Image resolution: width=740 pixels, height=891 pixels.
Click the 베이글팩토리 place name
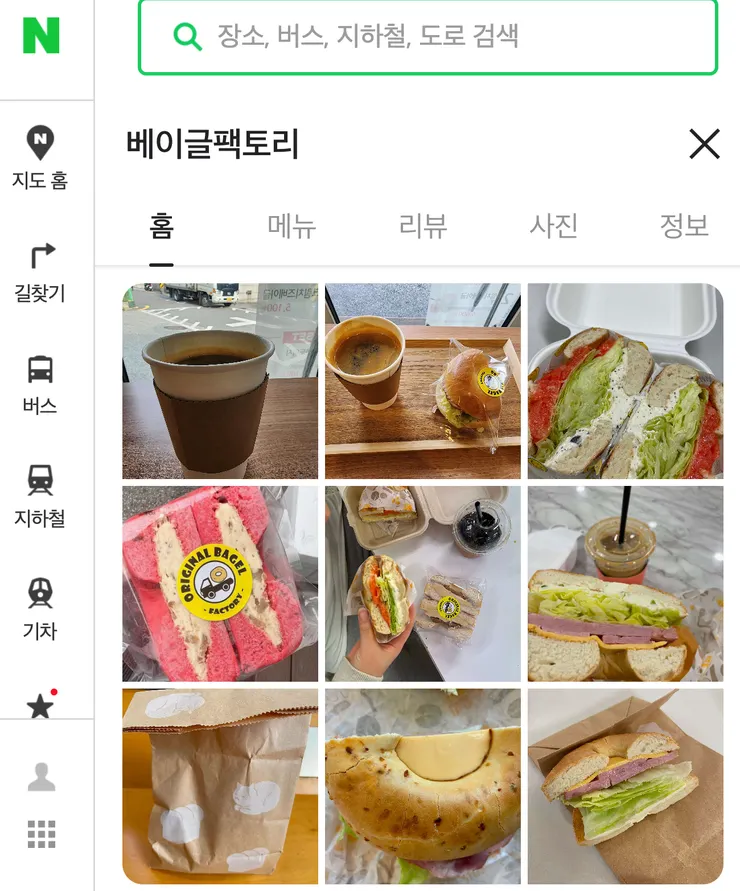210,144
